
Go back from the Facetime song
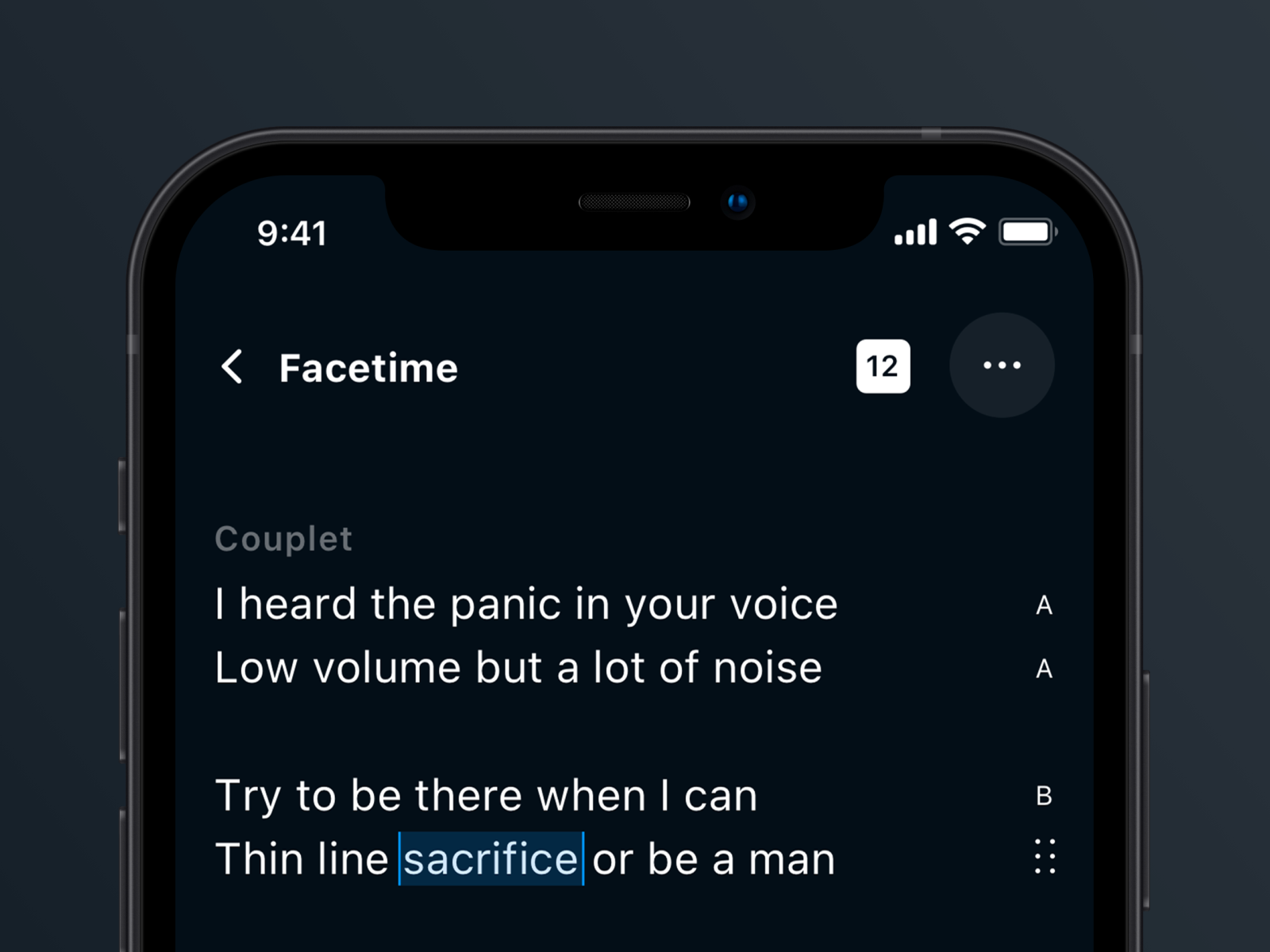pos(232,367)
